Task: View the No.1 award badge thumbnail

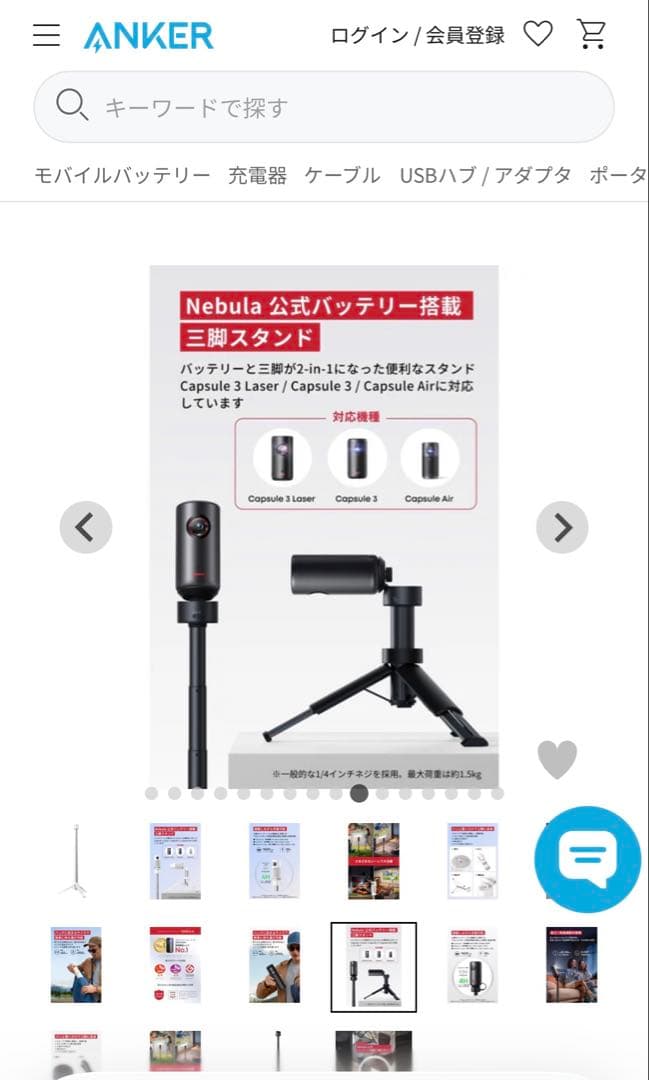Action: pyautogui.click(x=175, y=965)
